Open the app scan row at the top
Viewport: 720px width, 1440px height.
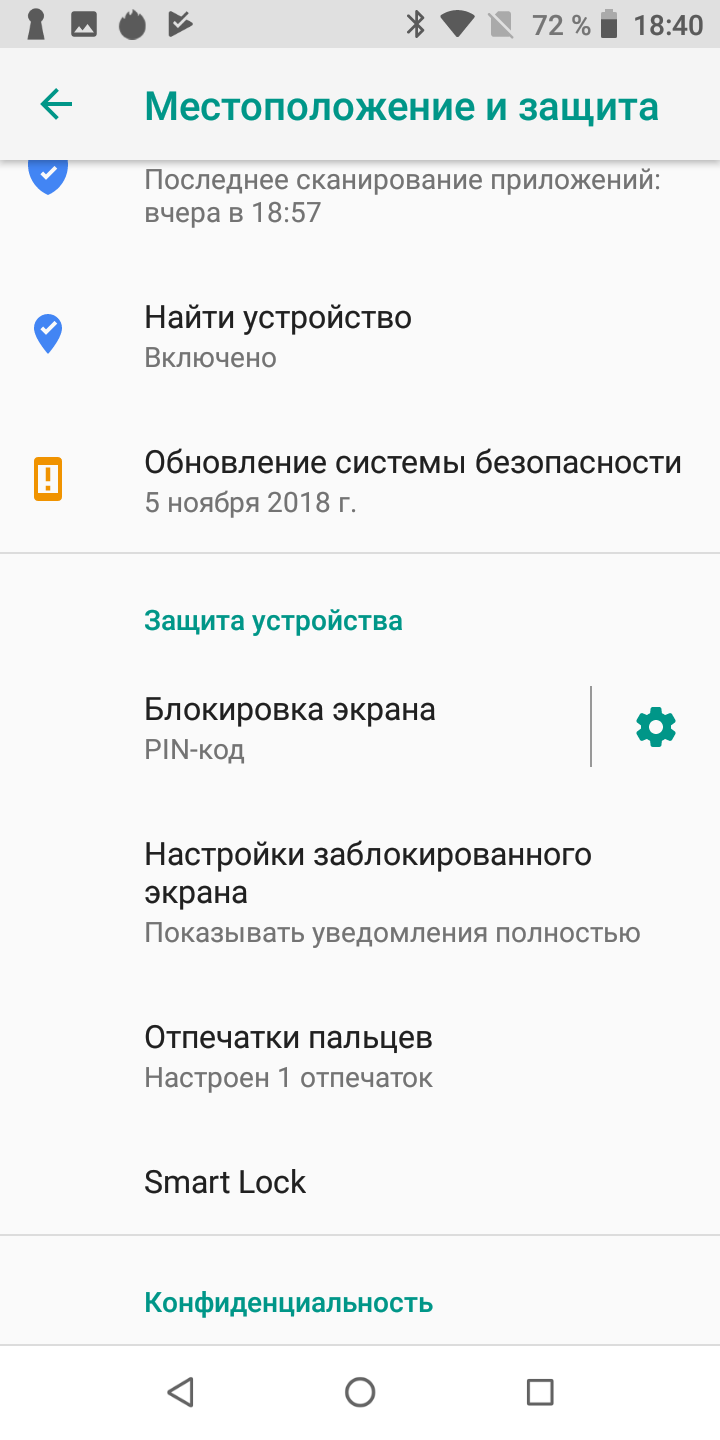tap(360, 198)
